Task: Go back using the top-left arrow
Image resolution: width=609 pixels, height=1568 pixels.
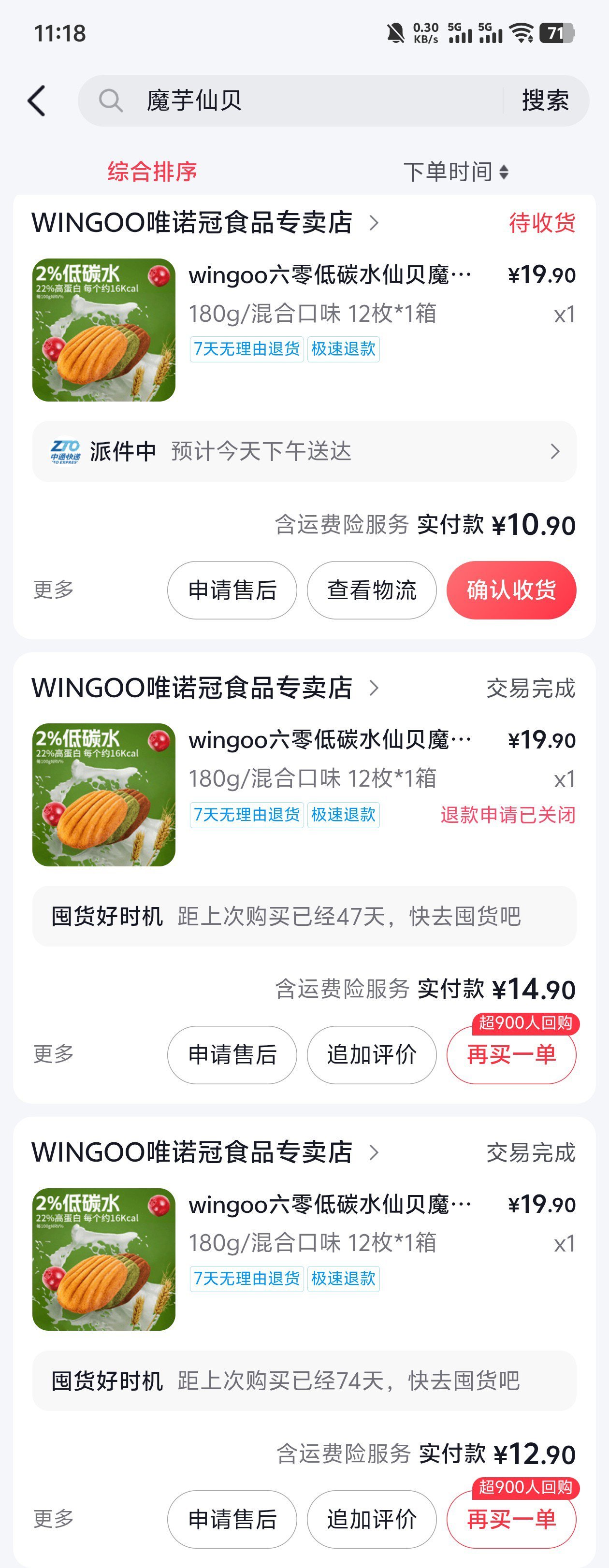Action: [x=37, y=101]
